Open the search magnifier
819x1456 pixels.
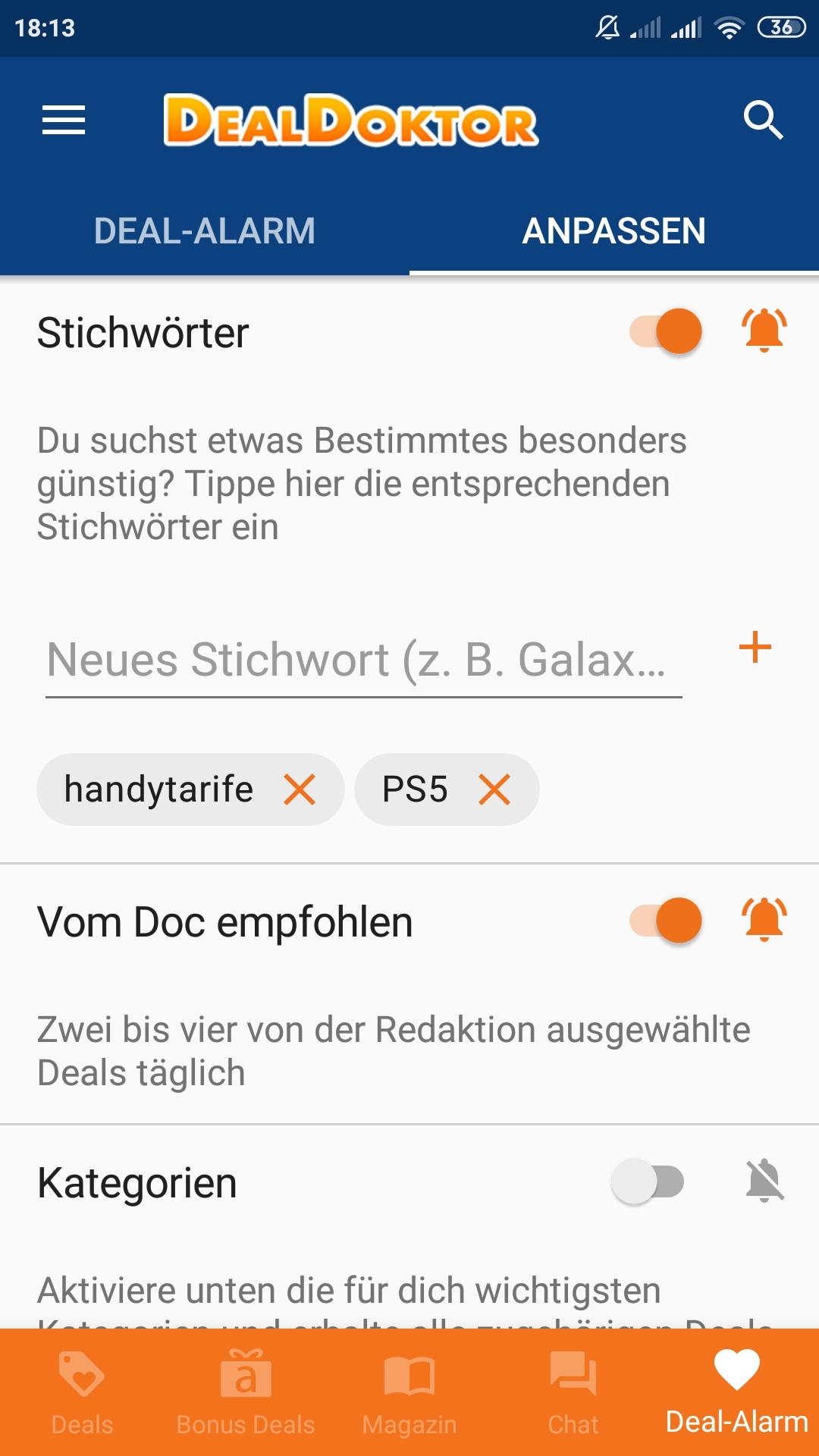click(x=763, y=120)
